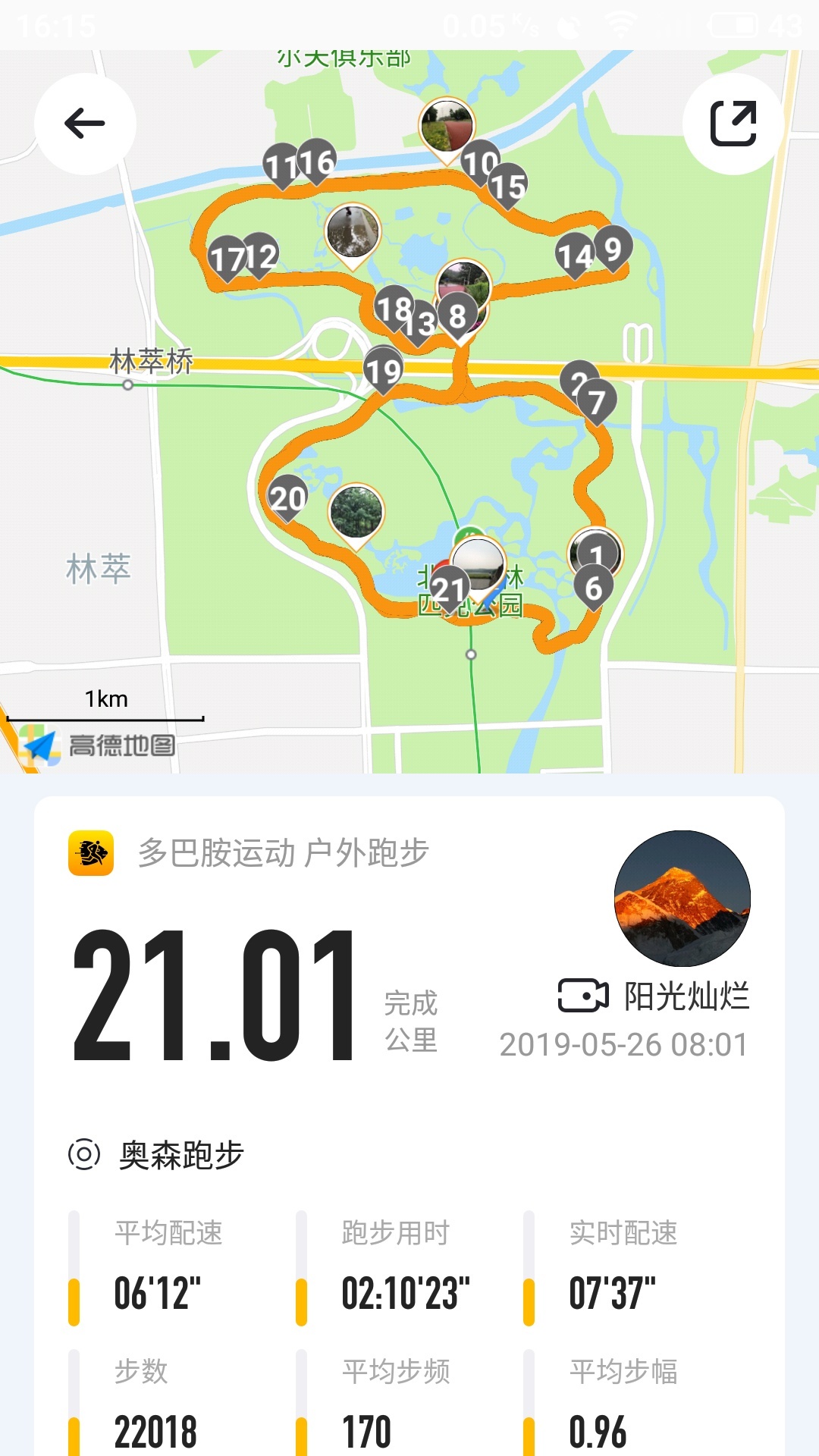The image size is (819, 1456).
Task: Open the pond photo pin near kilometer 12
Action: pyautogui.click(x=353, y=231)
